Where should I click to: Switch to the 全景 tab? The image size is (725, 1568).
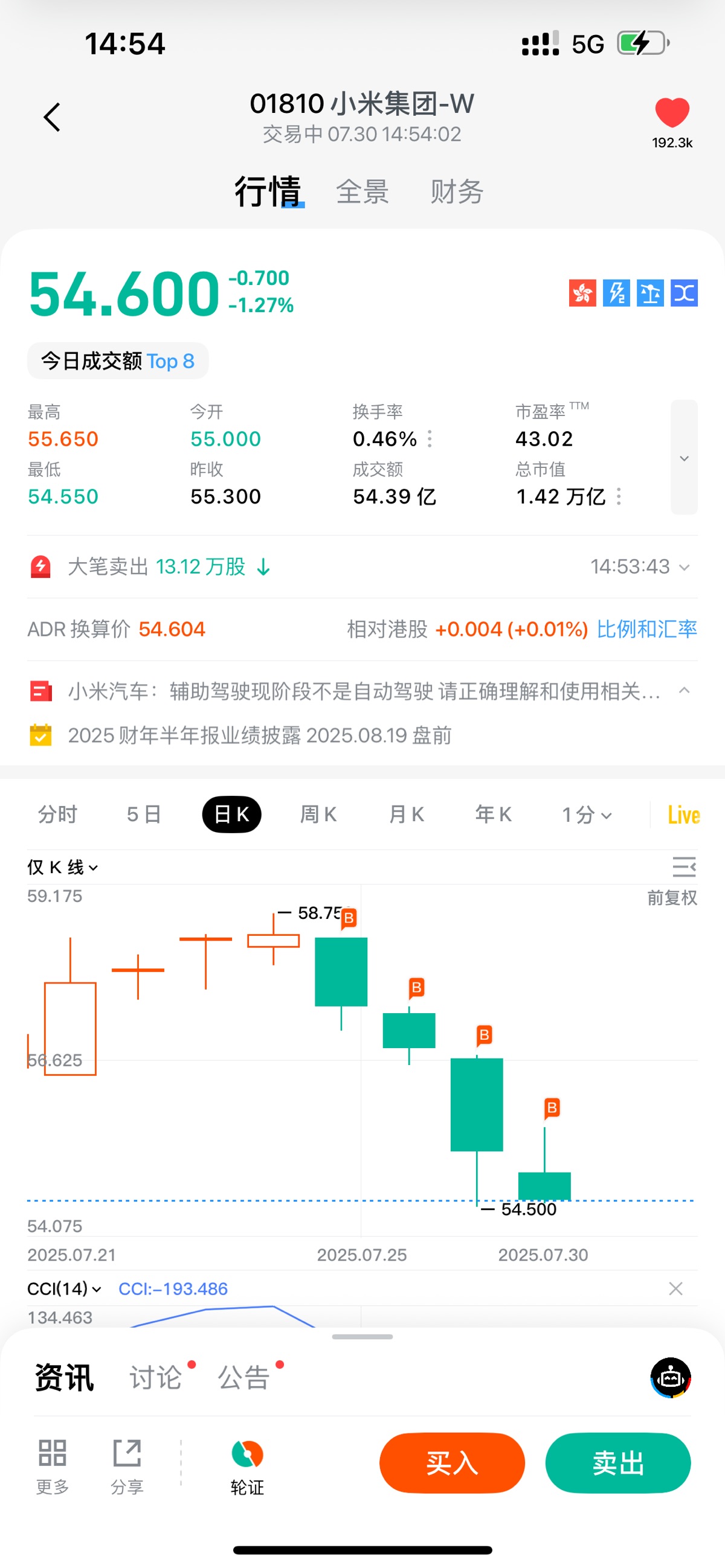[x=362, y=192]
